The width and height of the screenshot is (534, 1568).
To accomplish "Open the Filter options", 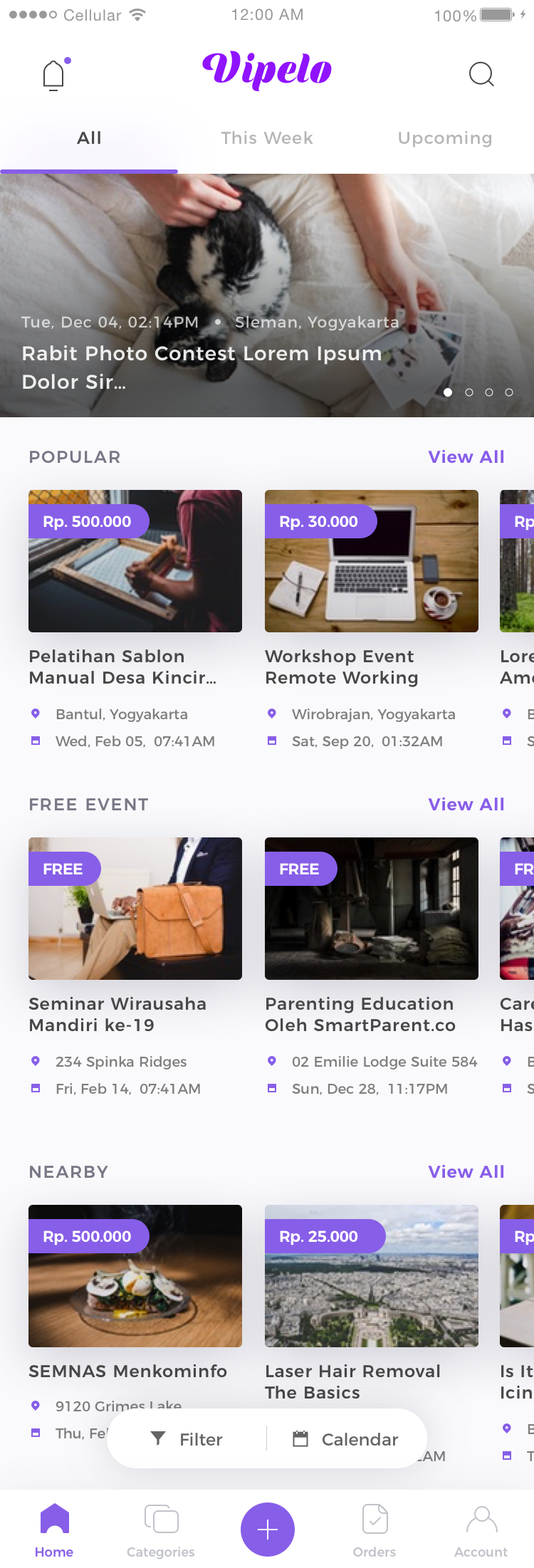I will tap(187, 1439).
